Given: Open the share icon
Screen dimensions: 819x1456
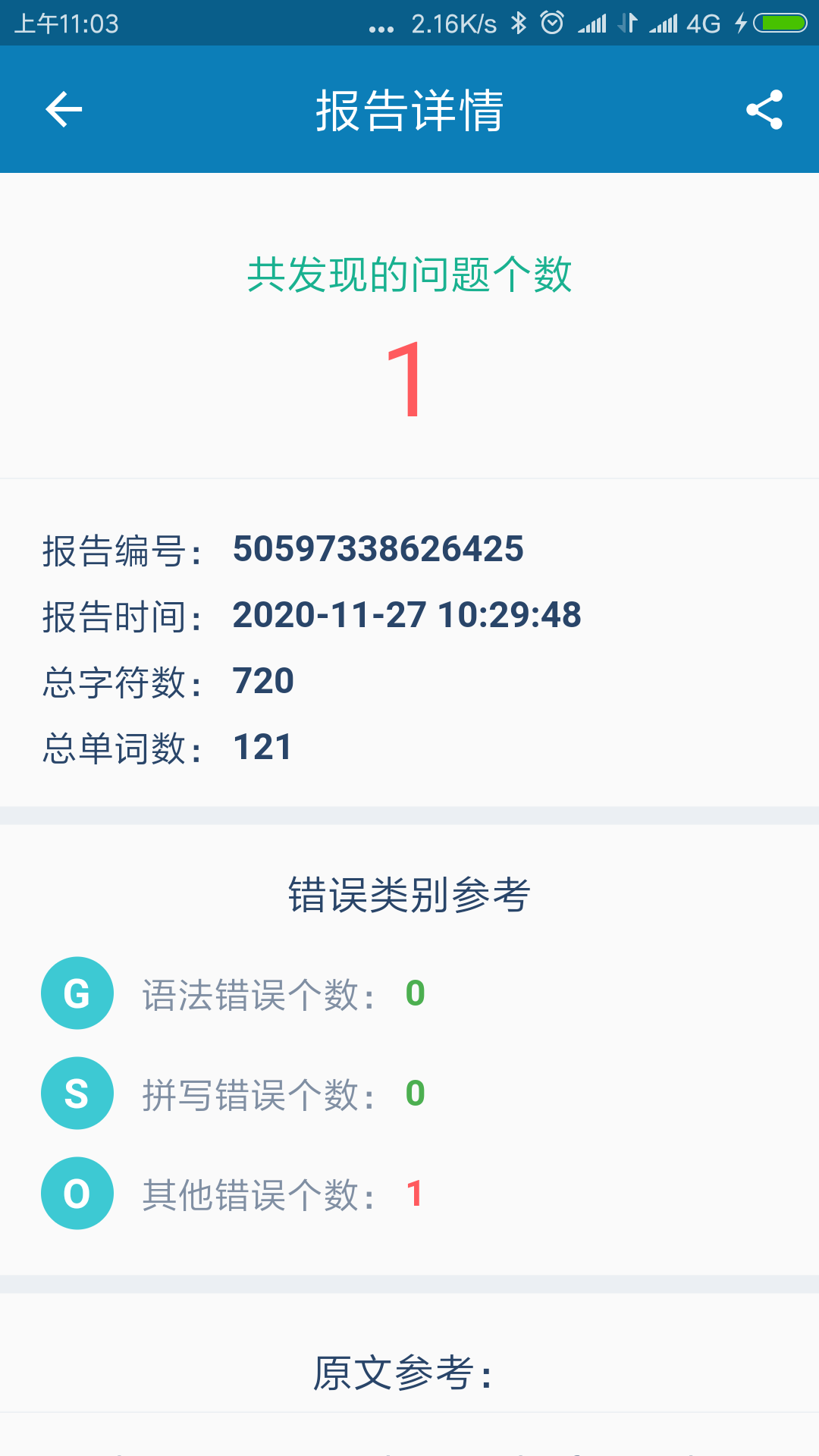Looking at the screenshot, I should [x=765, y=109].
